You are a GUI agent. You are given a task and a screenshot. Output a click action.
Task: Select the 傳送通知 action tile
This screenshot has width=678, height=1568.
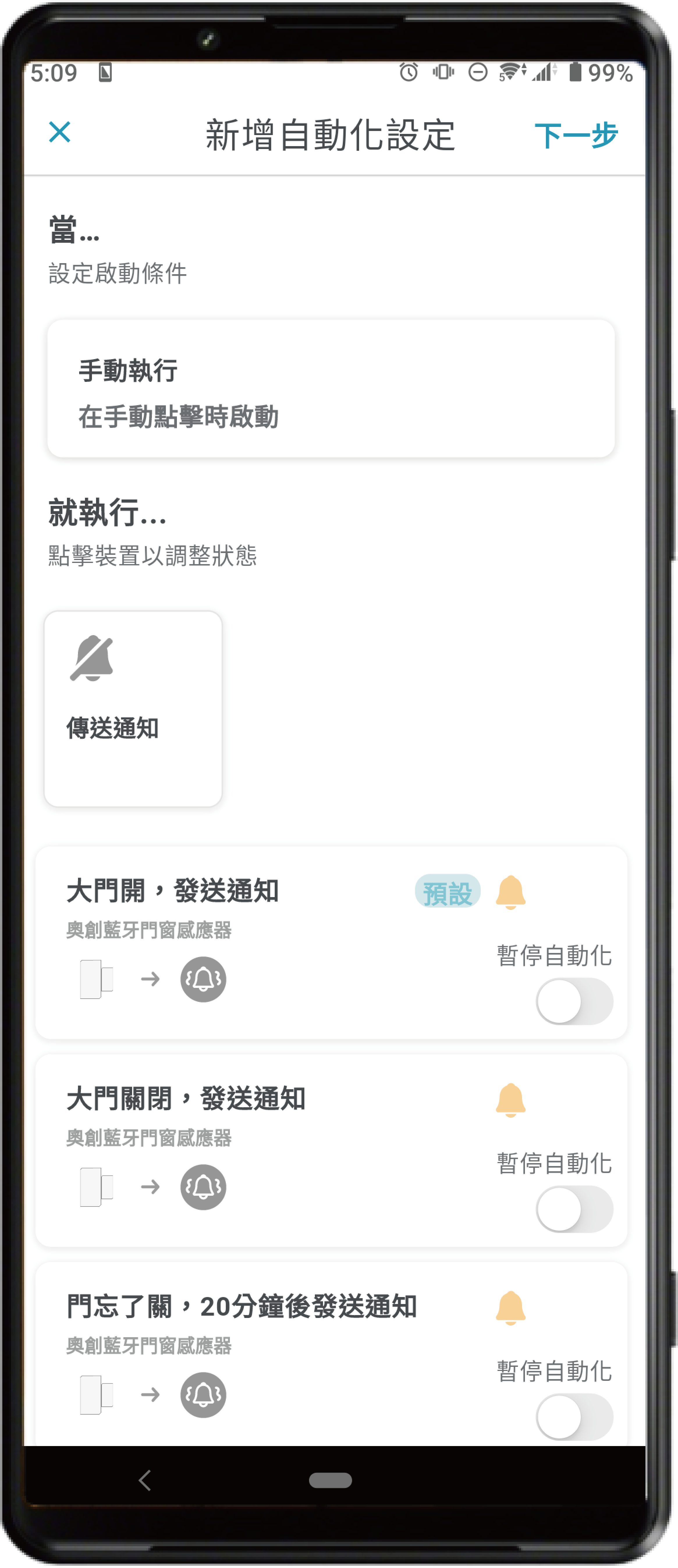[133, 708]
